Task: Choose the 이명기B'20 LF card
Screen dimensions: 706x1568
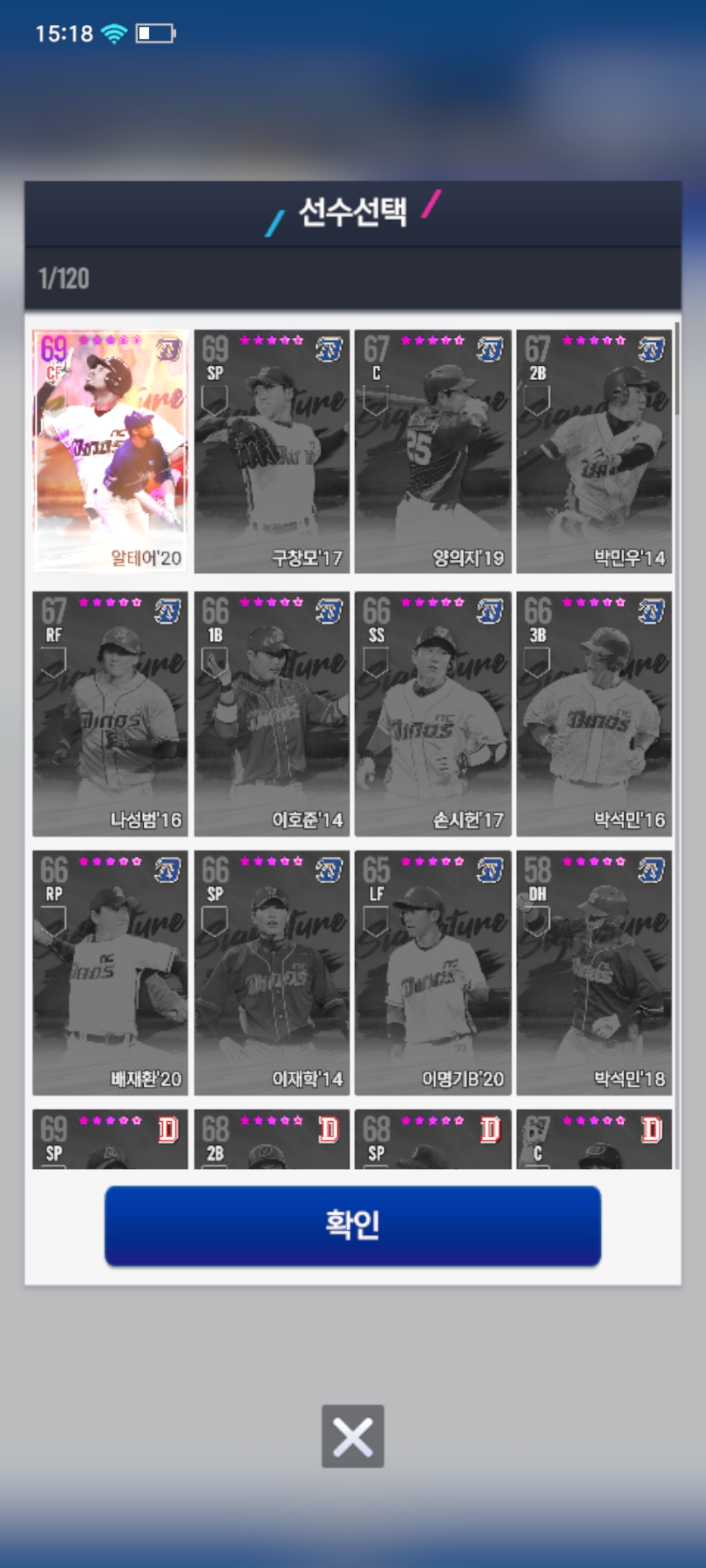Action: pyautogui.click(x=433, y=972)
